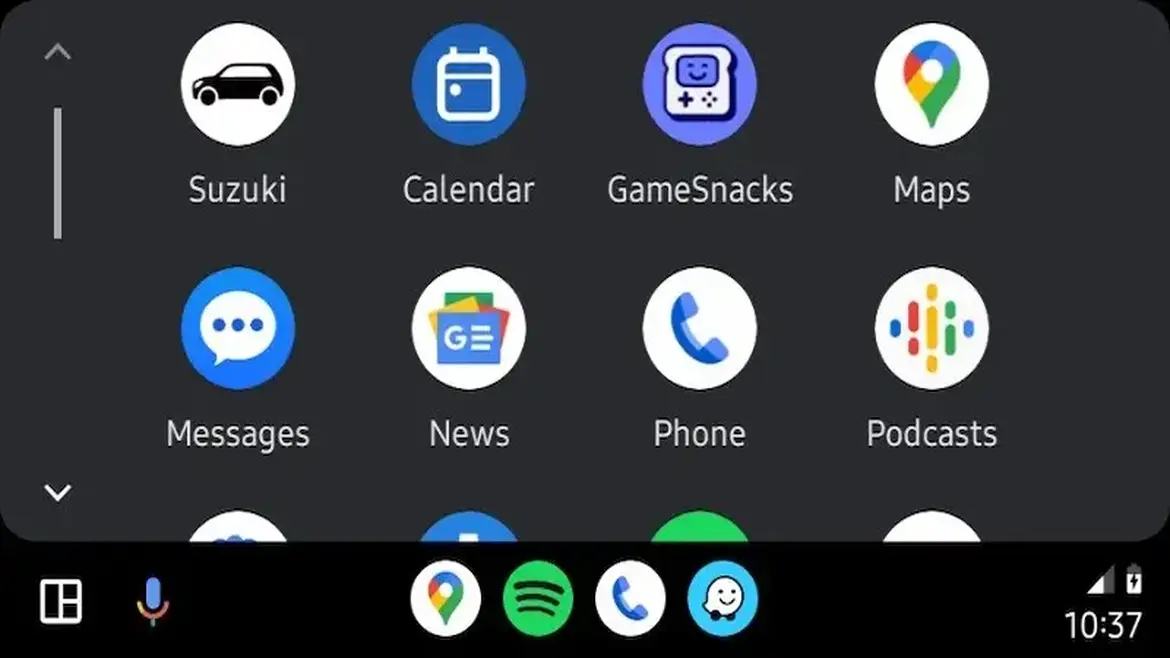Viewport: 1170px width, 658px height.
Task: Tap the down arrow to see more apps
Action: point(58,492)
